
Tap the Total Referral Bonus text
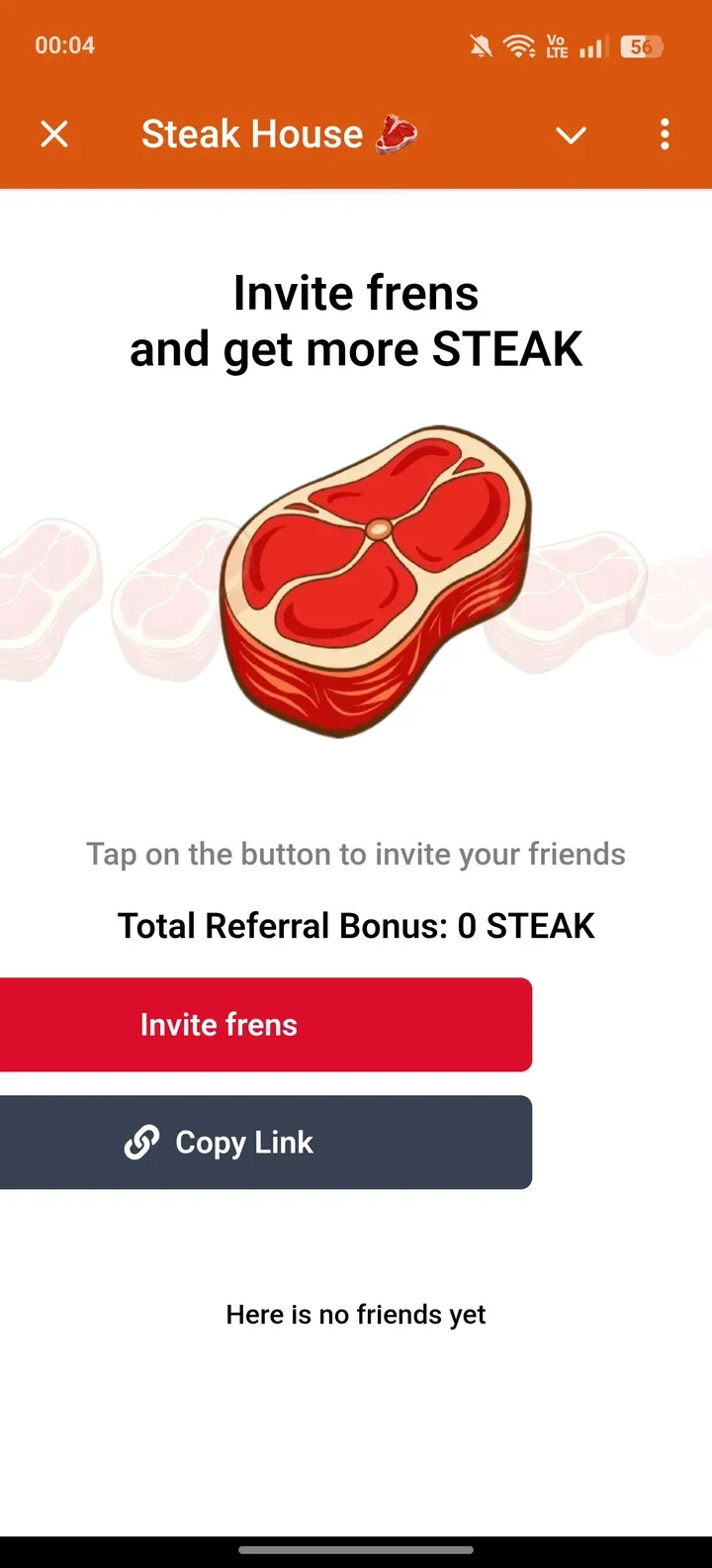(356, 924)
